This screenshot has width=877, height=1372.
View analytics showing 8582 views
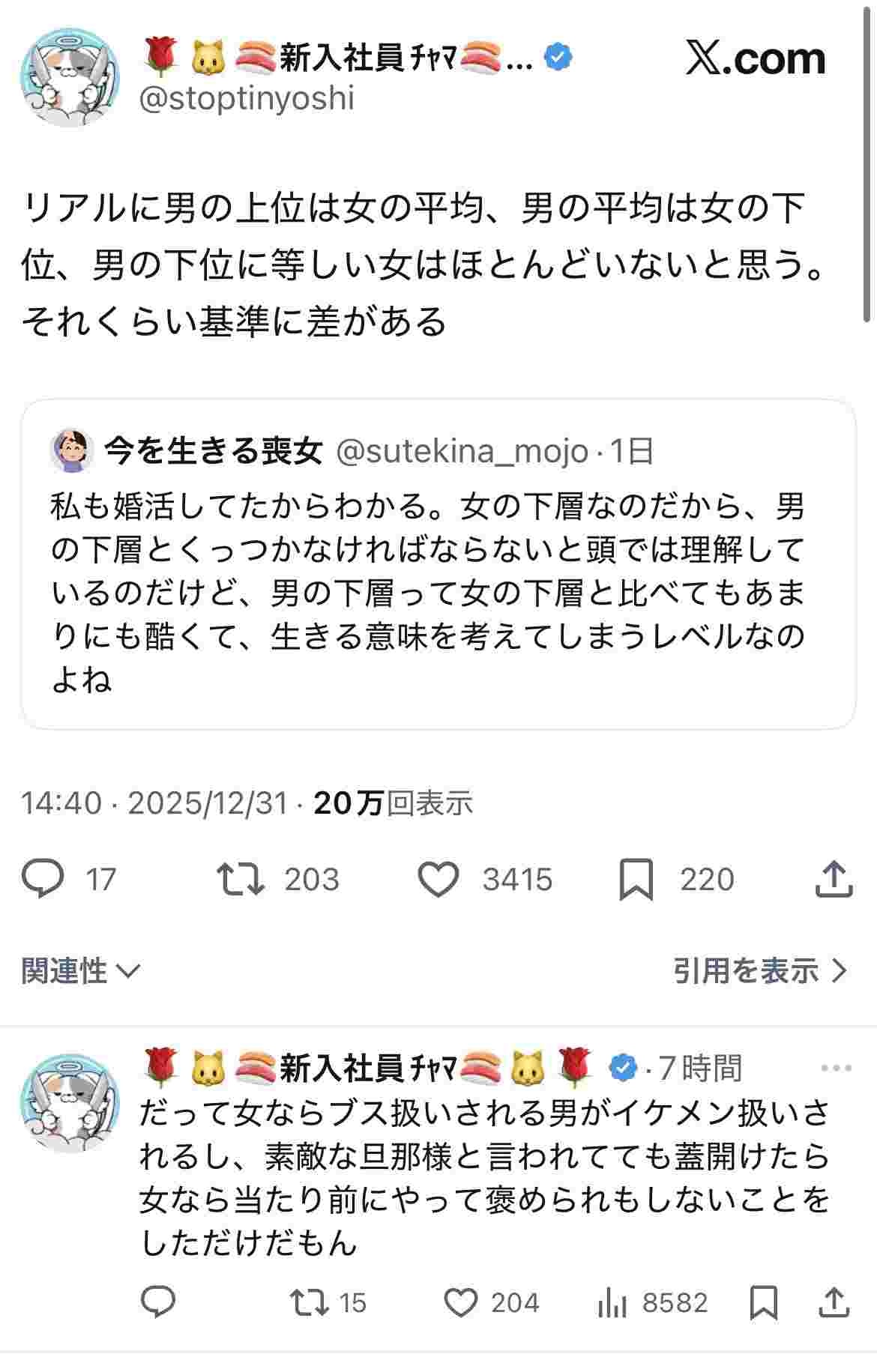pyautogui.click(x=612, y=1304)
